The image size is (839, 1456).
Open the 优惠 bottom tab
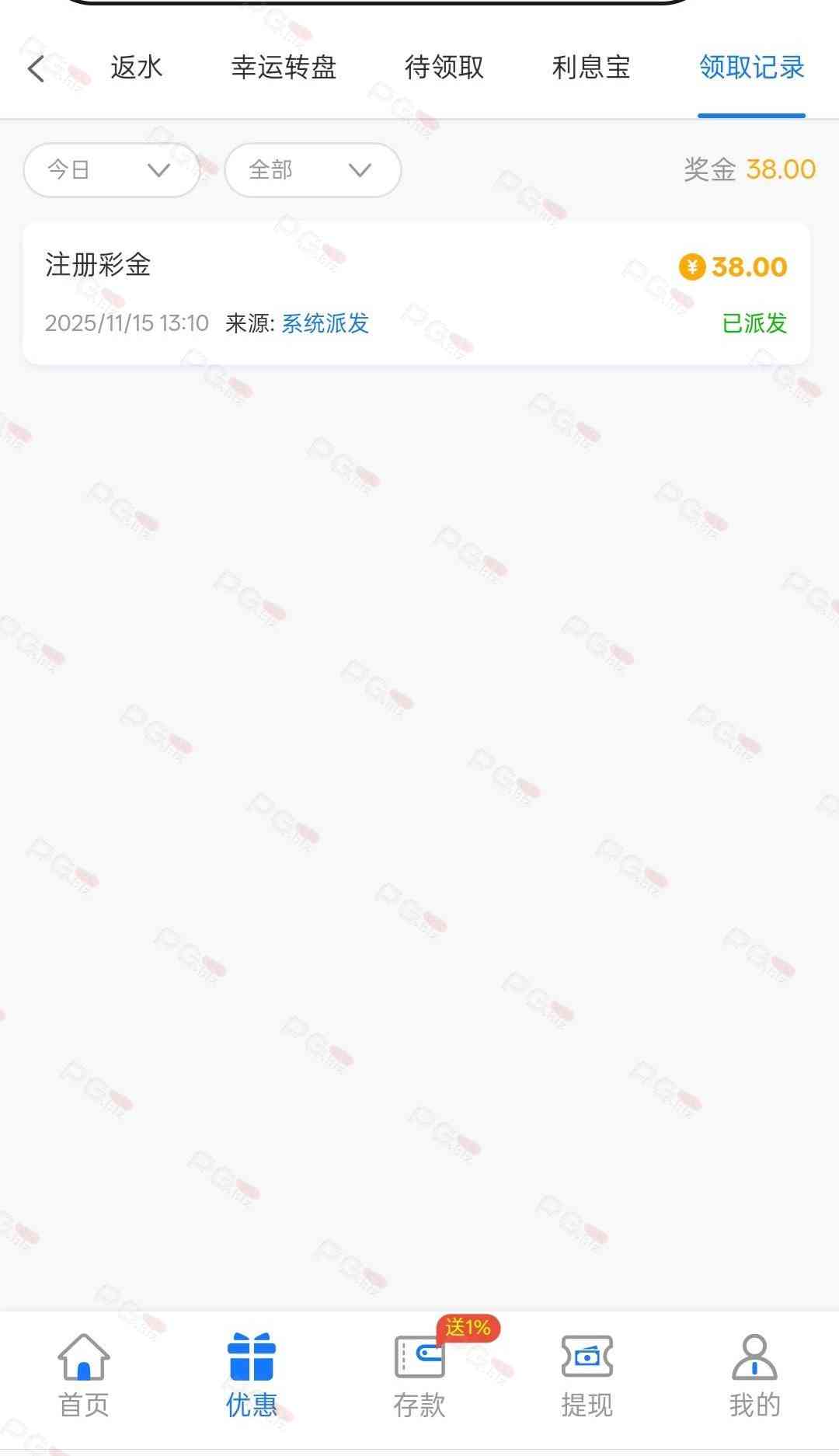click(252, 1376)
